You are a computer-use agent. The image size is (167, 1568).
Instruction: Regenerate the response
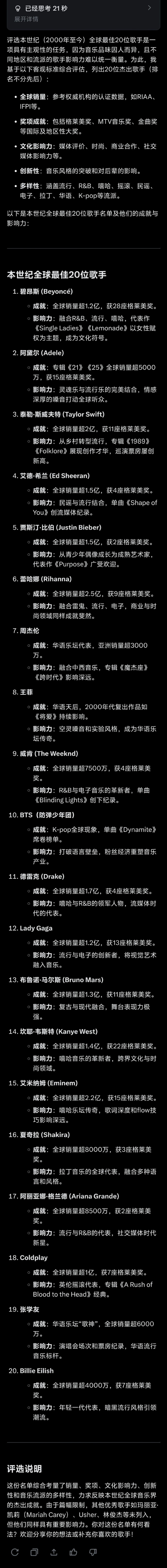[x=15, y=1552]
